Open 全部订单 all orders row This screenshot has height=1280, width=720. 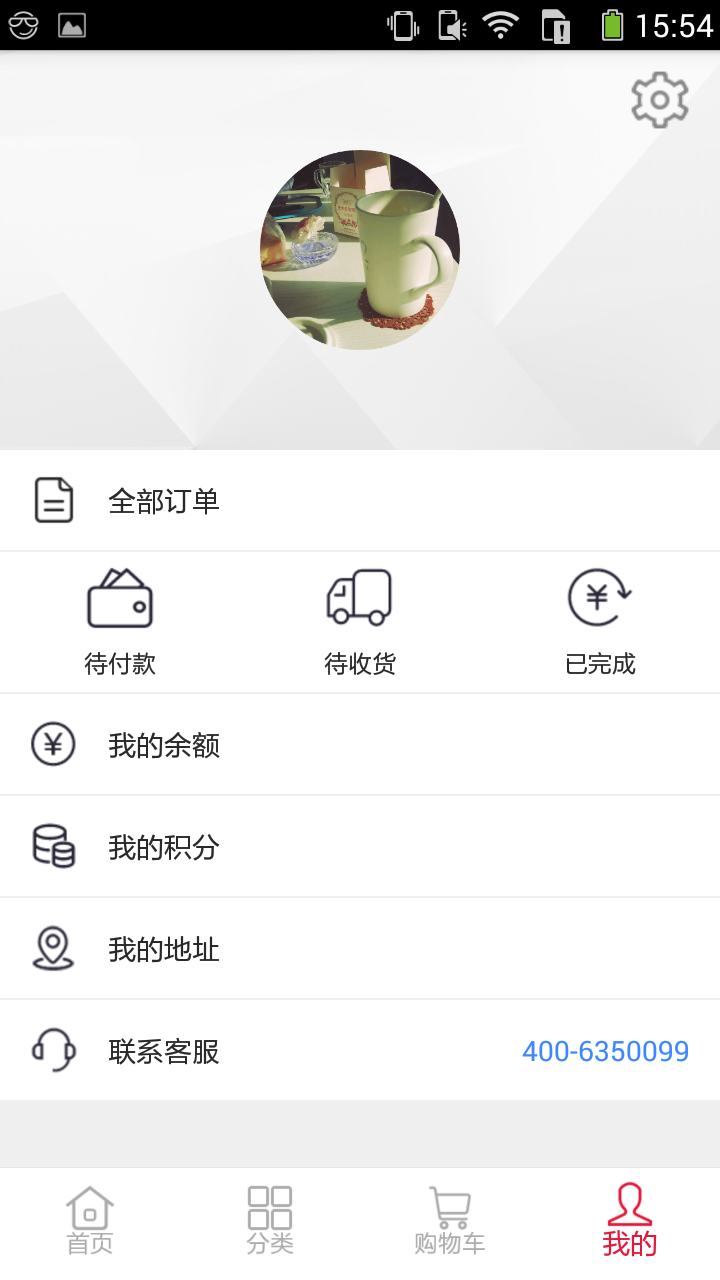tap(360, 500)
